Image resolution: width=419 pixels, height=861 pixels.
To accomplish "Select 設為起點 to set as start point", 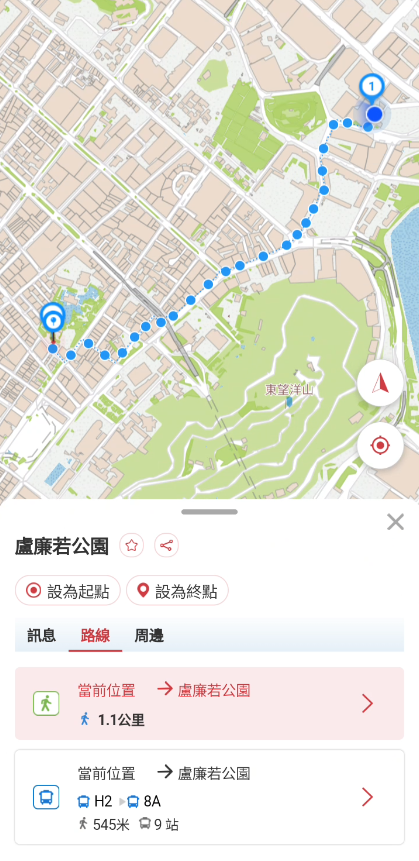I will 68,591.
